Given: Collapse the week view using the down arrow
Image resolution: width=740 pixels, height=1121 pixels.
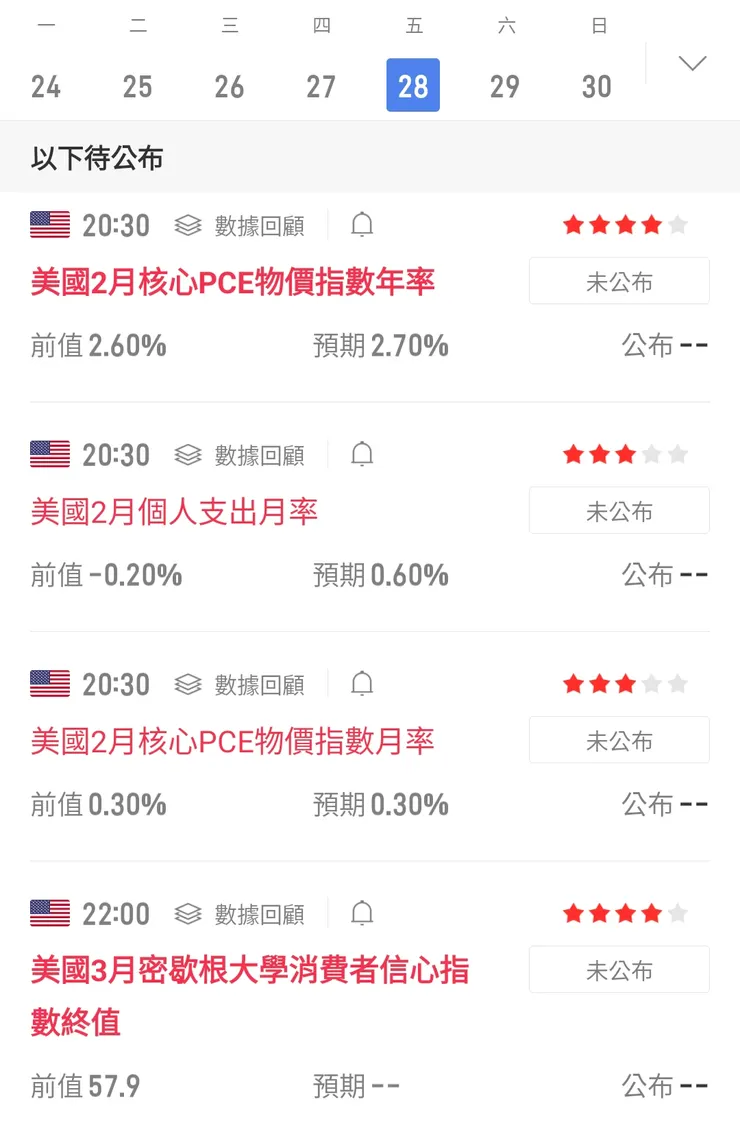Looking at the screenshot, I should 692,62.
